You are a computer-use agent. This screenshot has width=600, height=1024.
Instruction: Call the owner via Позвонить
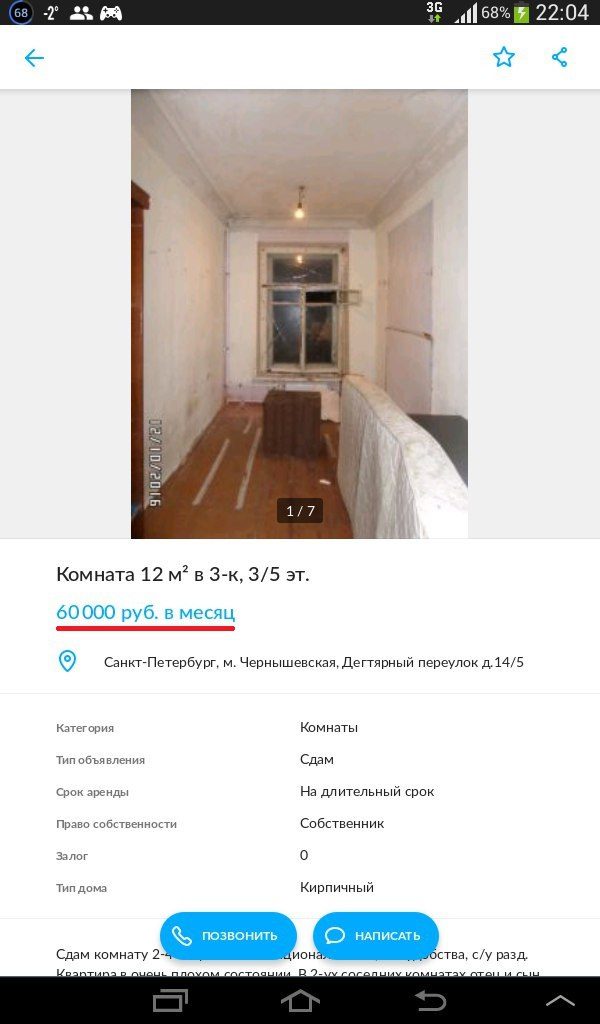click(x=228, y=936)
